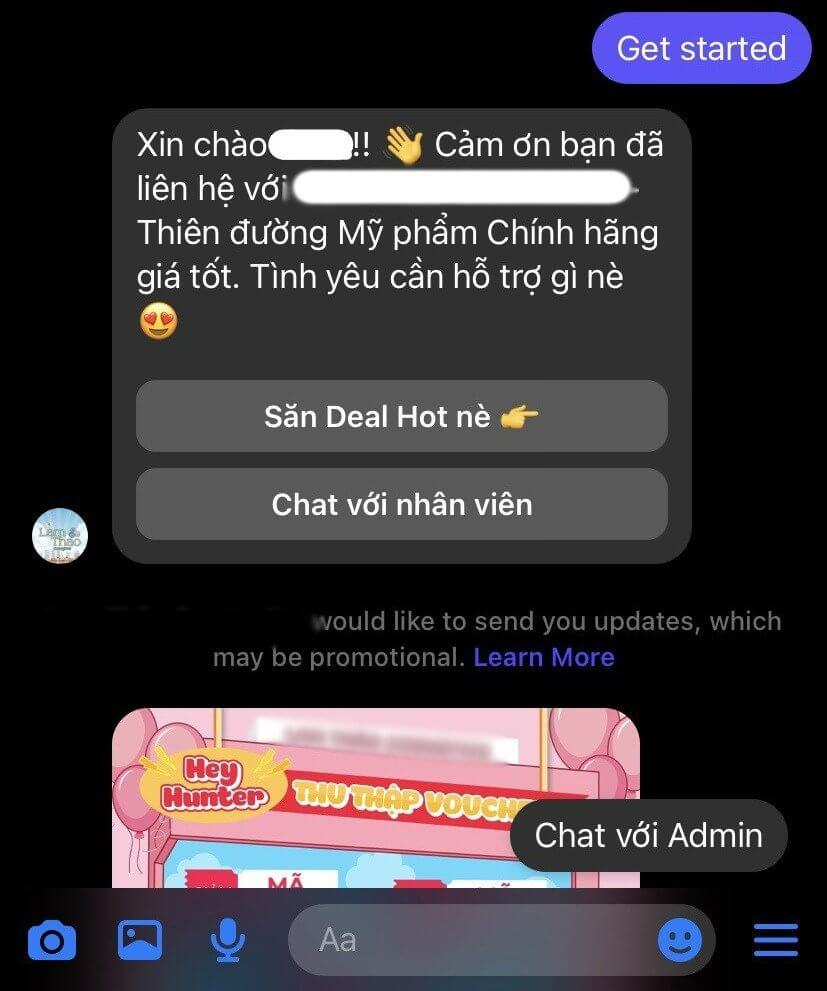
Task: Select the photo gallery icon
Action: 140,939
